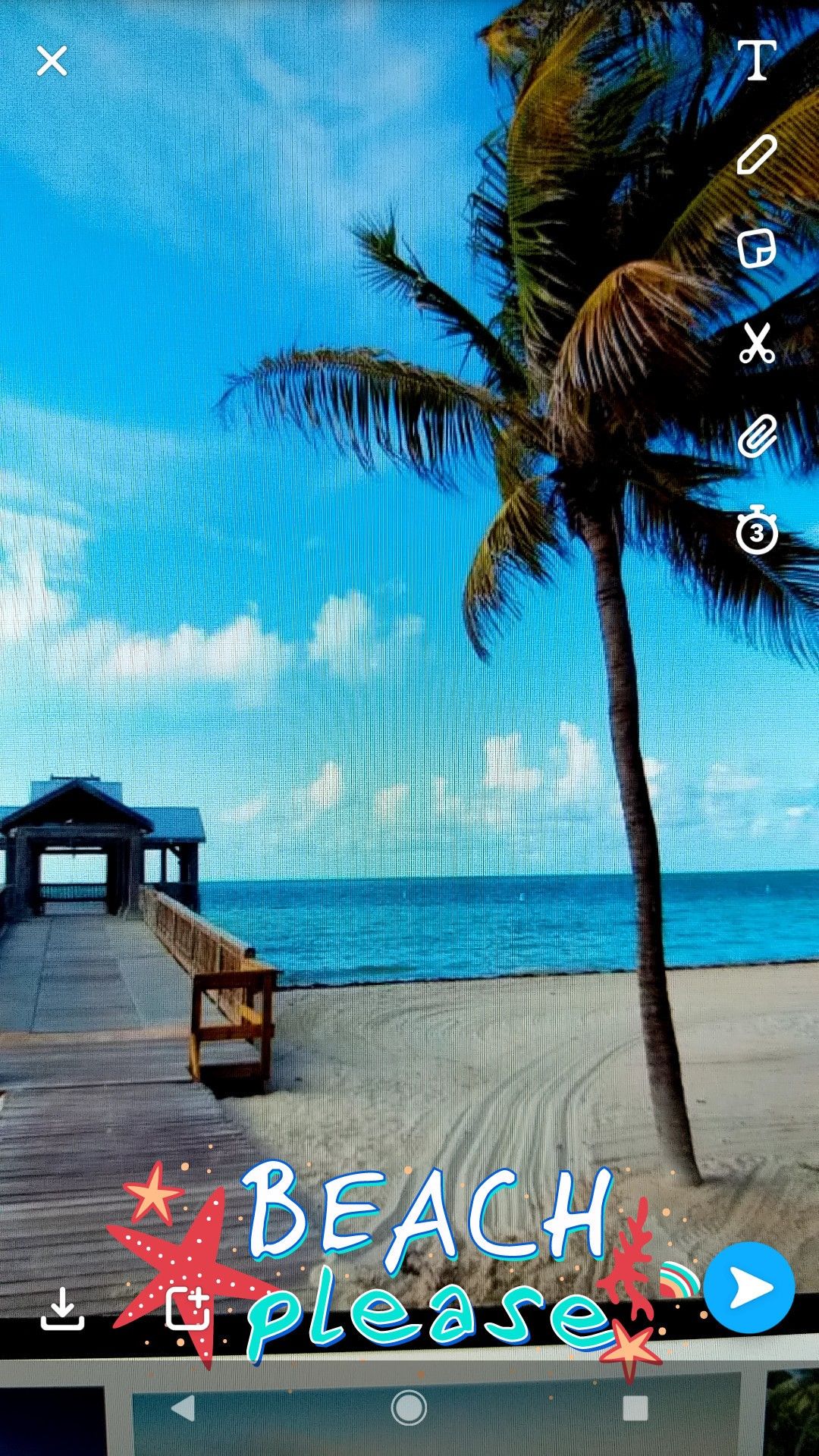Viewport: 819px width, 1456px height.
Task: Go back using the system back button
Action: click(x=183, y=1408)
